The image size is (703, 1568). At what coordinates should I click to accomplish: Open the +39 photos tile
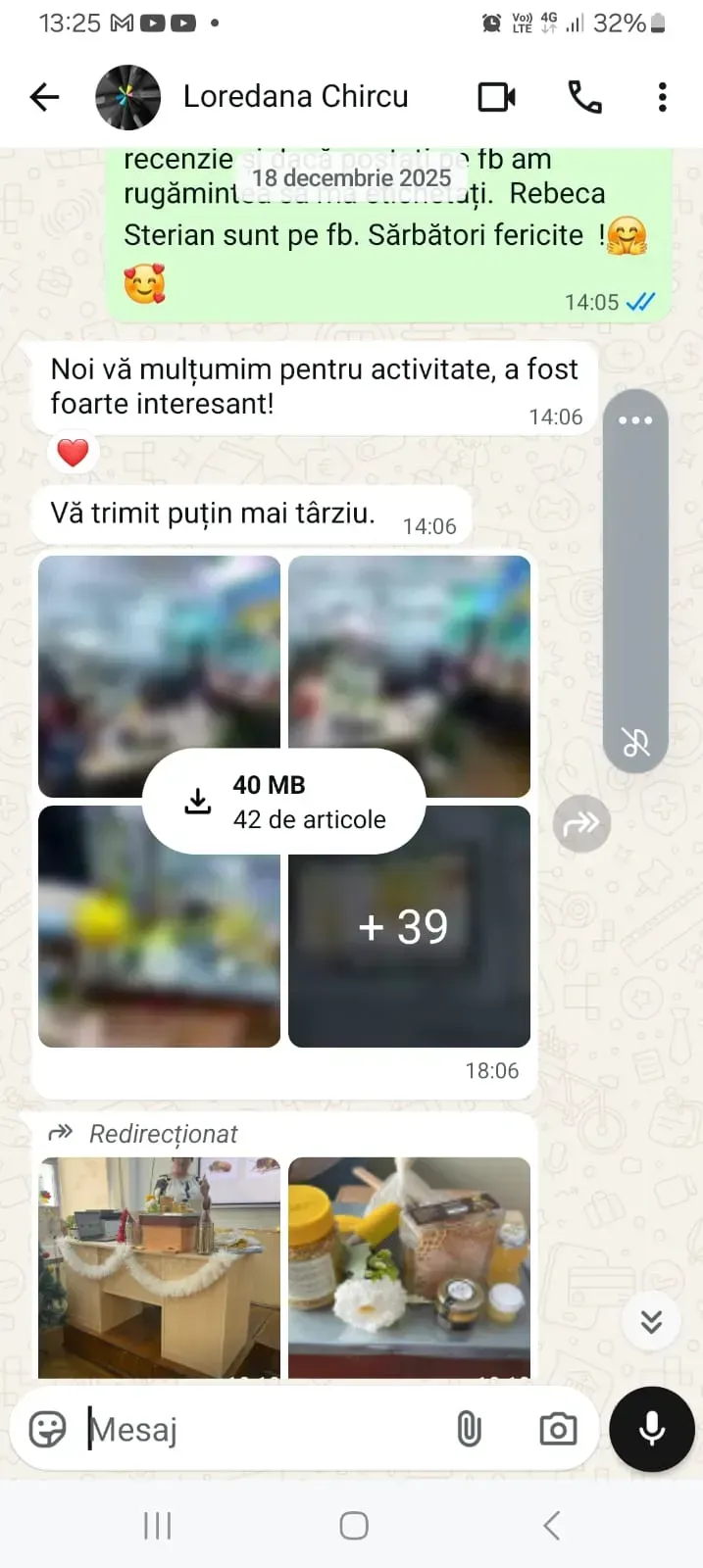409,927
